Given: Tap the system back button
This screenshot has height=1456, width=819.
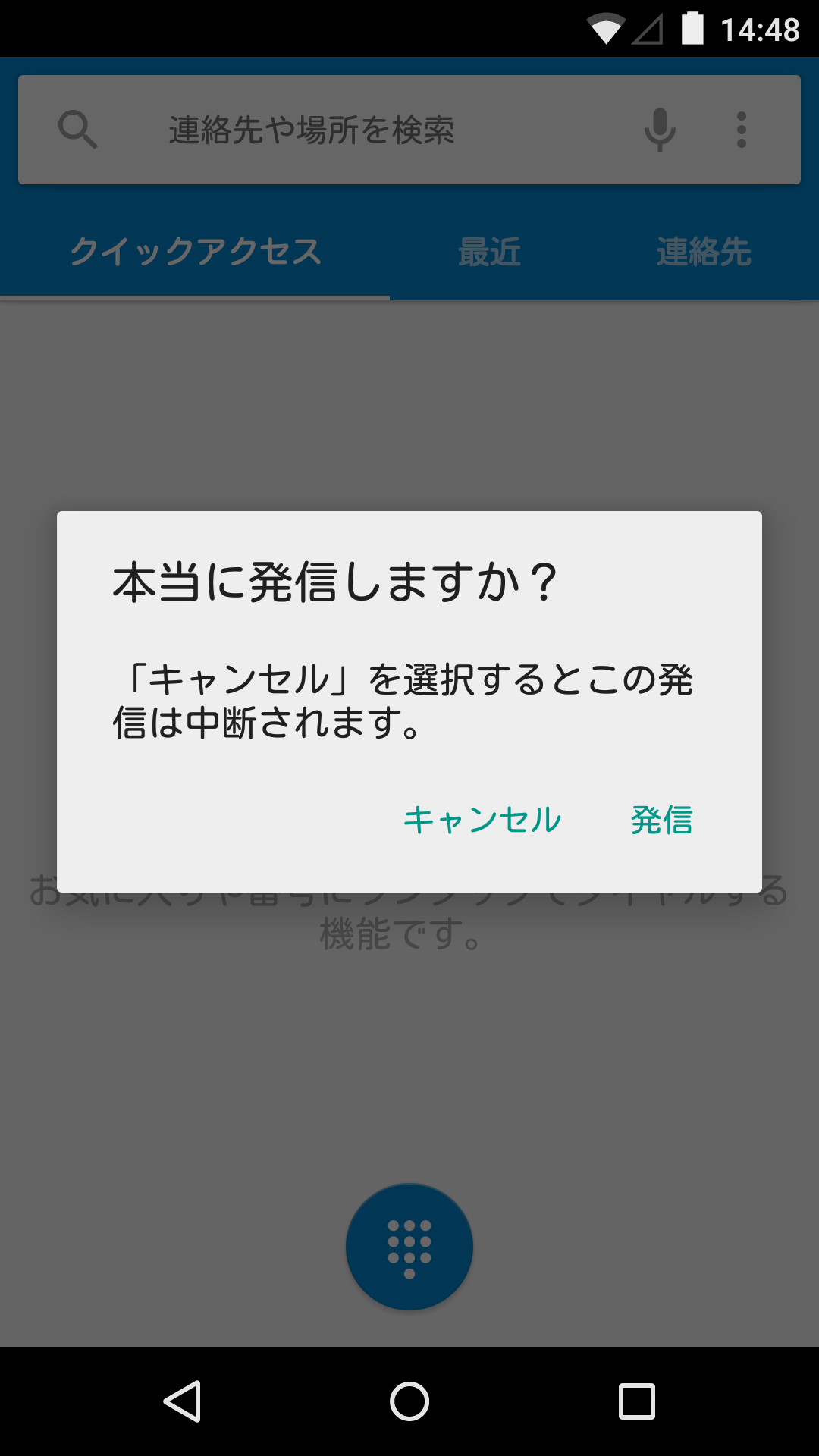Looking at the screenshot, I should (x=182, y=1401).
